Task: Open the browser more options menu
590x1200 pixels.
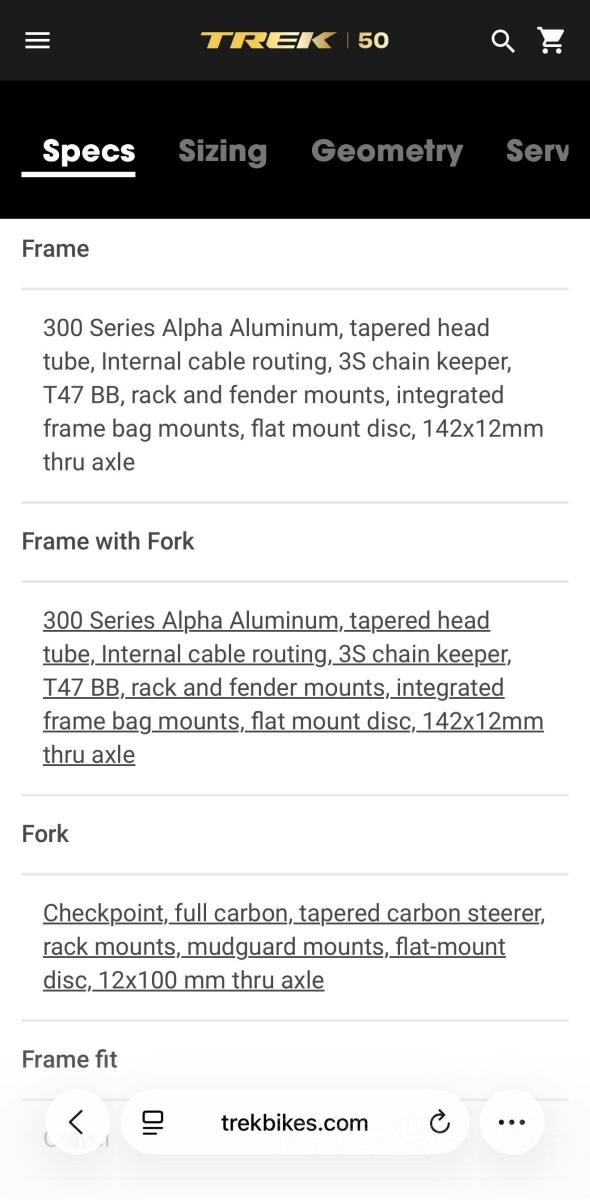Action: 512,1122
